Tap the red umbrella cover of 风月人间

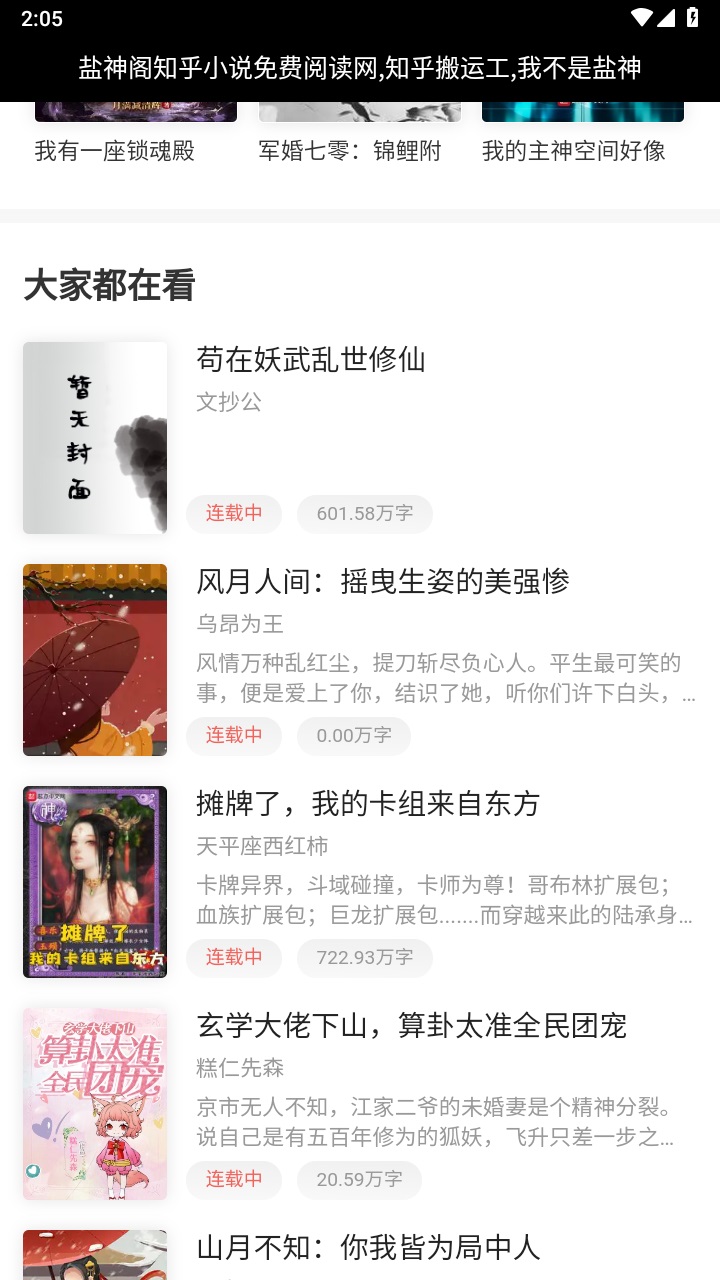(95, 660)
